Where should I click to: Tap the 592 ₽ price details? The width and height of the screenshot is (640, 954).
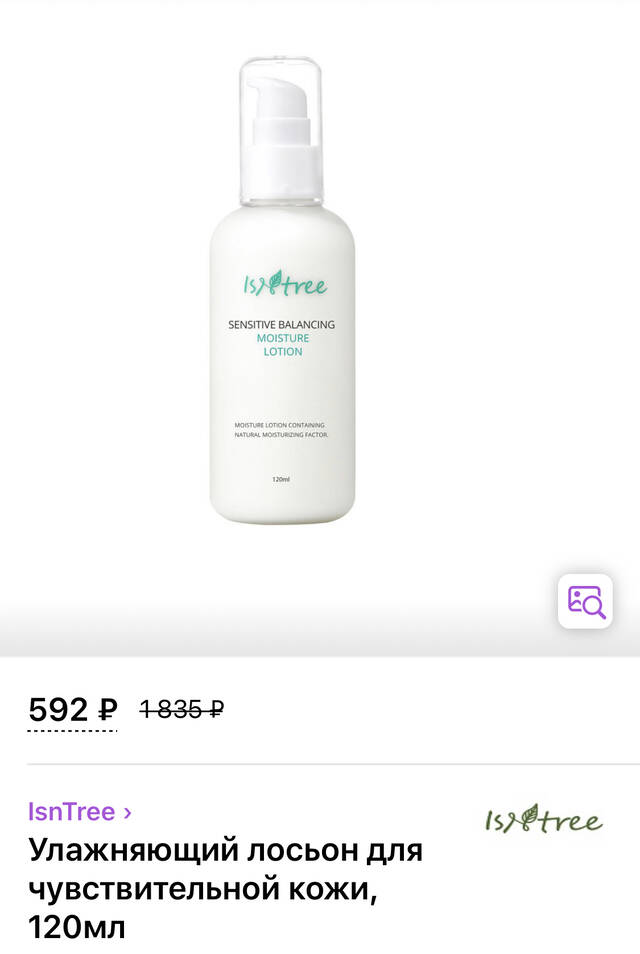73,711
